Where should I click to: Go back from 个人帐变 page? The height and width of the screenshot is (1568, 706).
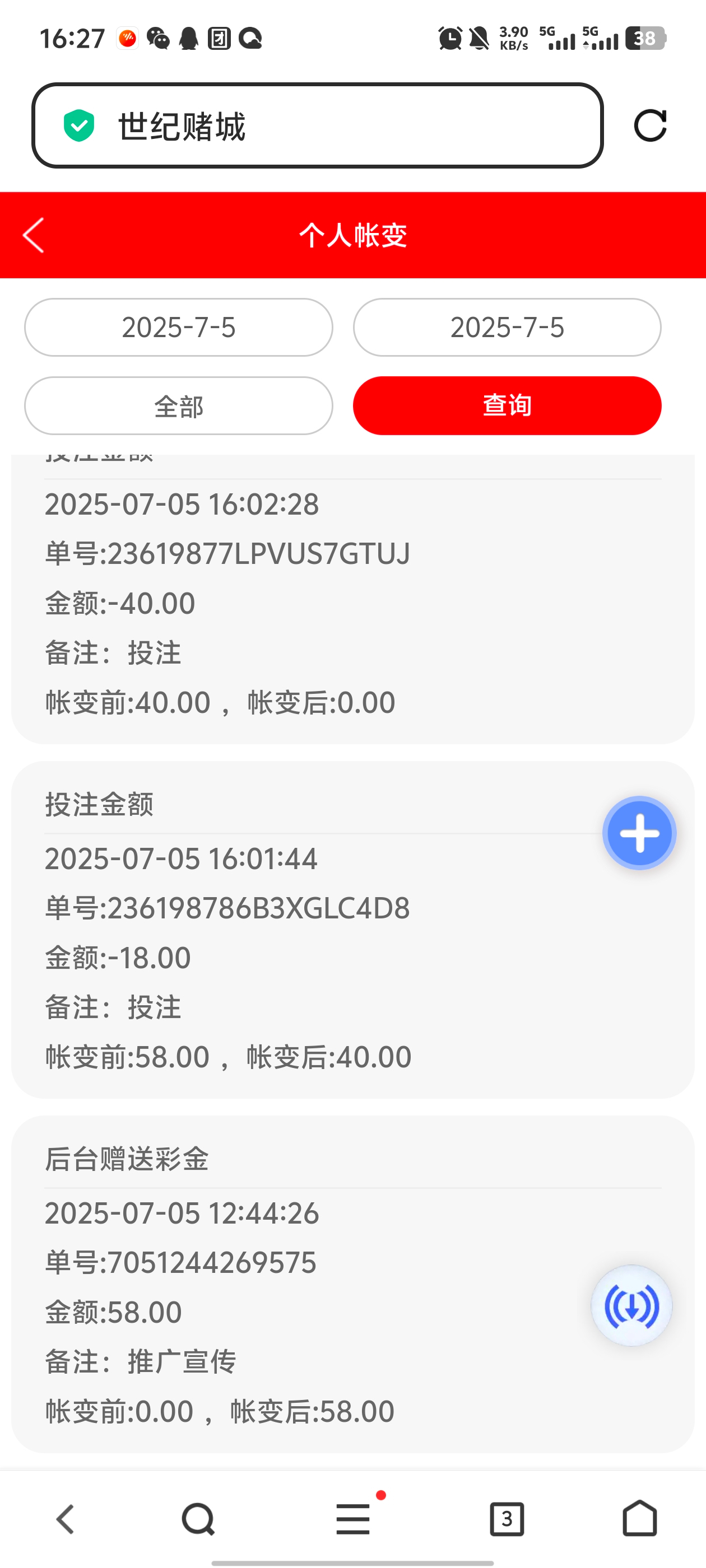(x=34, y=235)
